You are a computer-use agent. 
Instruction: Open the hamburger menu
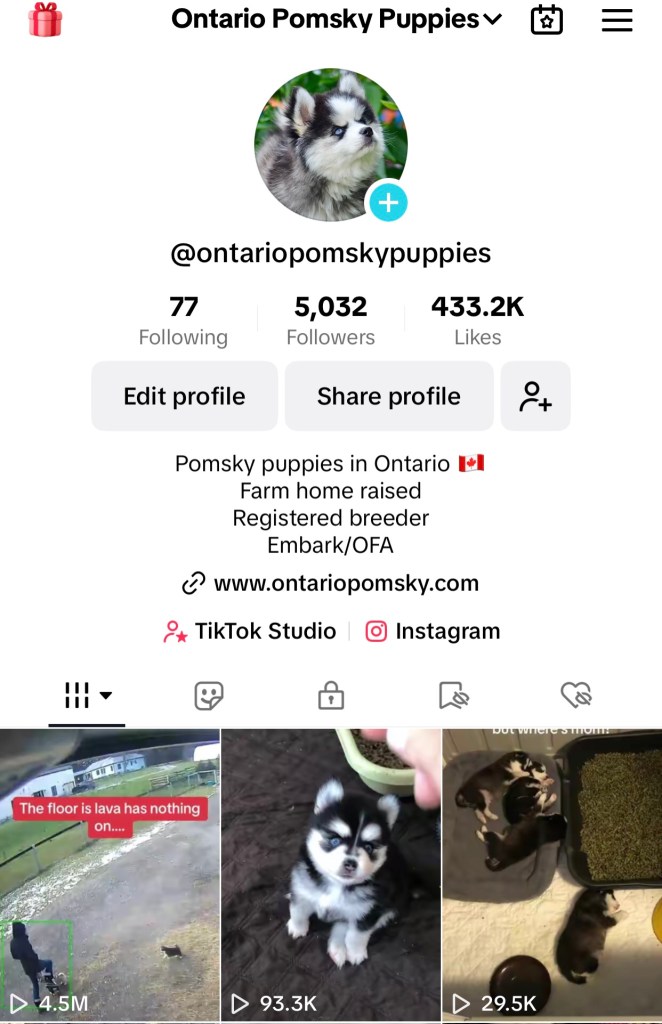(617, 20)
